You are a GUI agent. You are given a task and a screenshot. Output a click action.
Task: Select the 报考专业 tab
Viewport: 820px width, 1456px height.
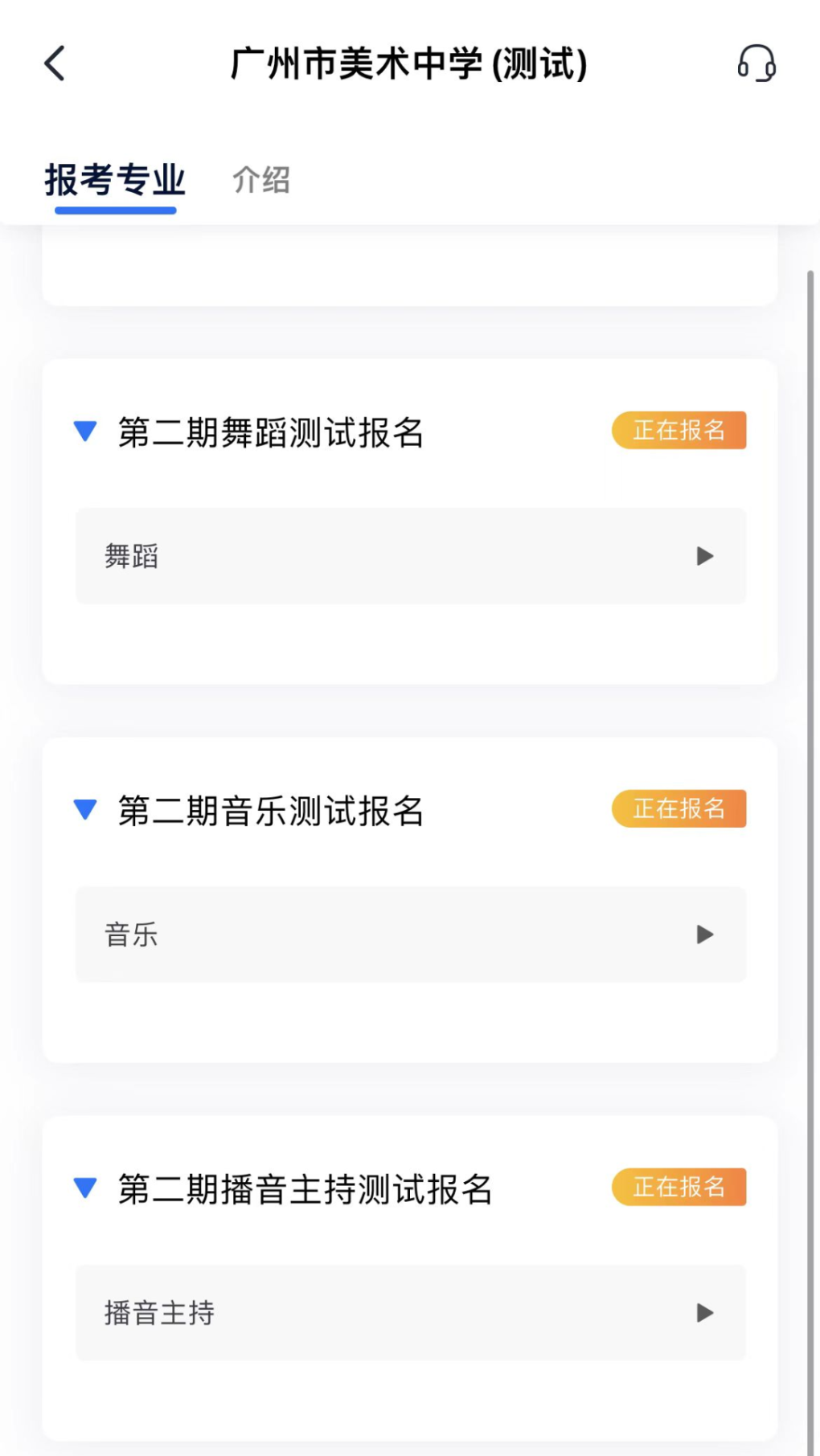tap(115, 180)
